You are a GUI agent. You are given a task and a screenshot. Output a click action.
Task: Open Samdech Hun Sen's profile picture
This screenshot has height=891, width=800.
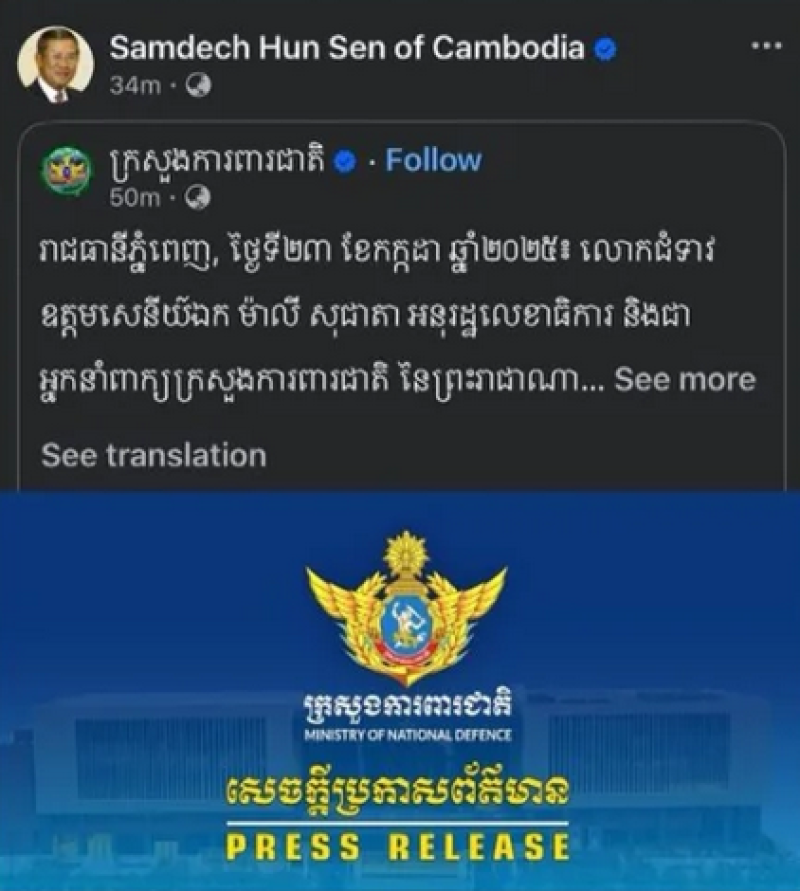54,65
